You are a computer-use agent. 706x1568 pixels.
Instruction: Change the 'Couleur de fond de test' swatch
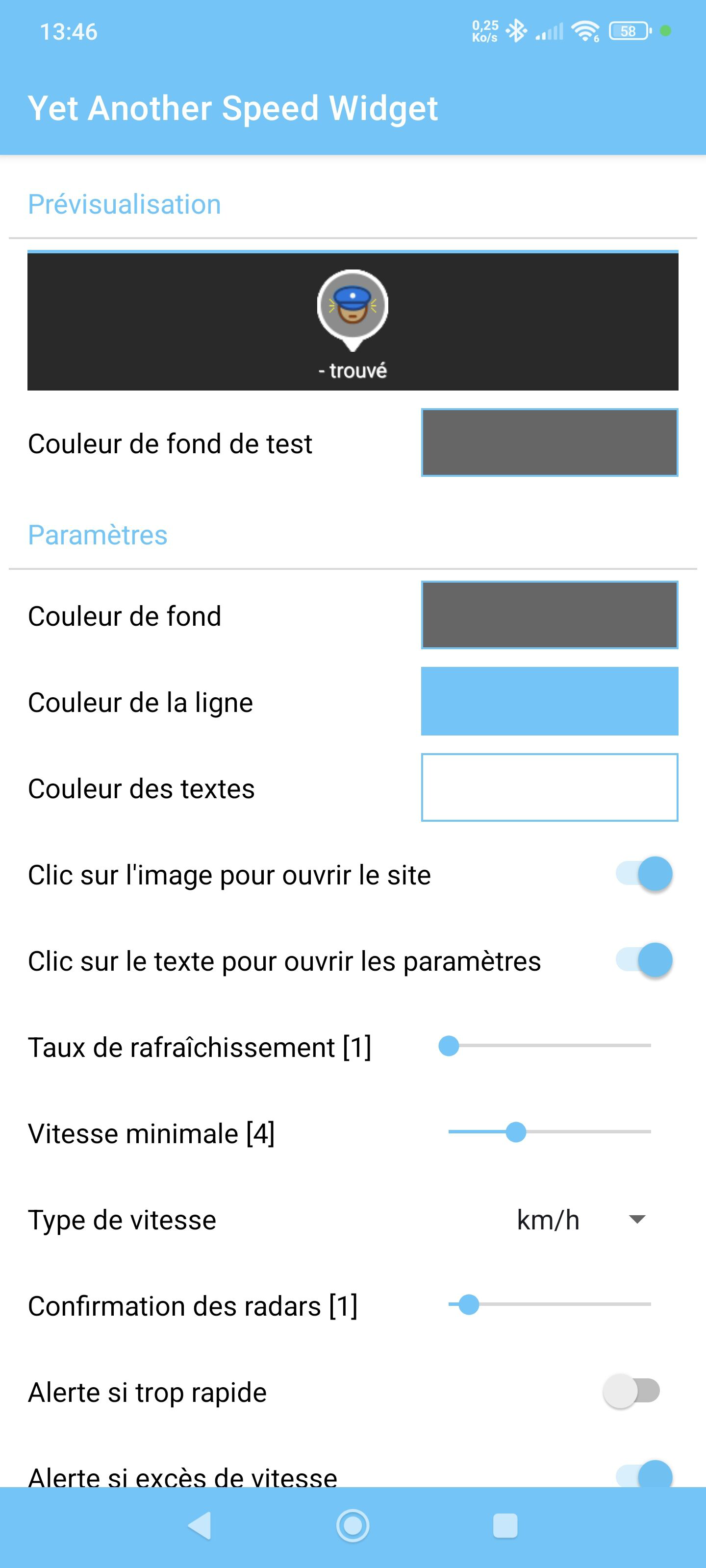[549, 442]
